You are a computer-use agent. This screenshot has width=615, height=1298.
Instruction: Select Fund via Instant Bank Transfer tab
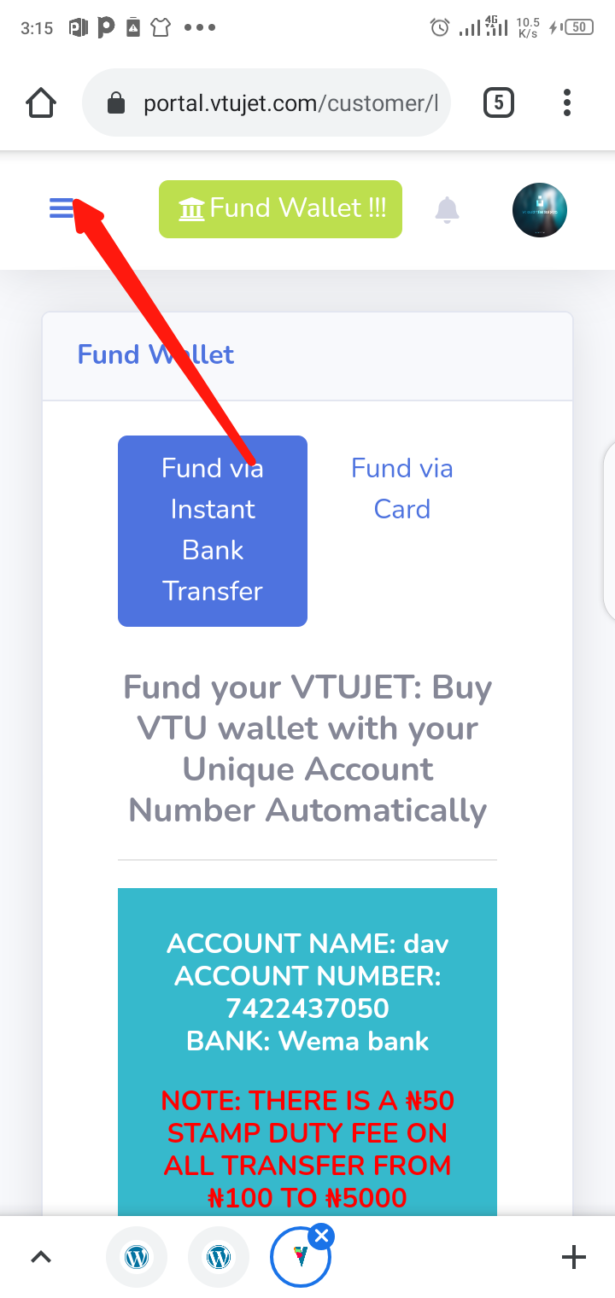click(x=212, y=530)
